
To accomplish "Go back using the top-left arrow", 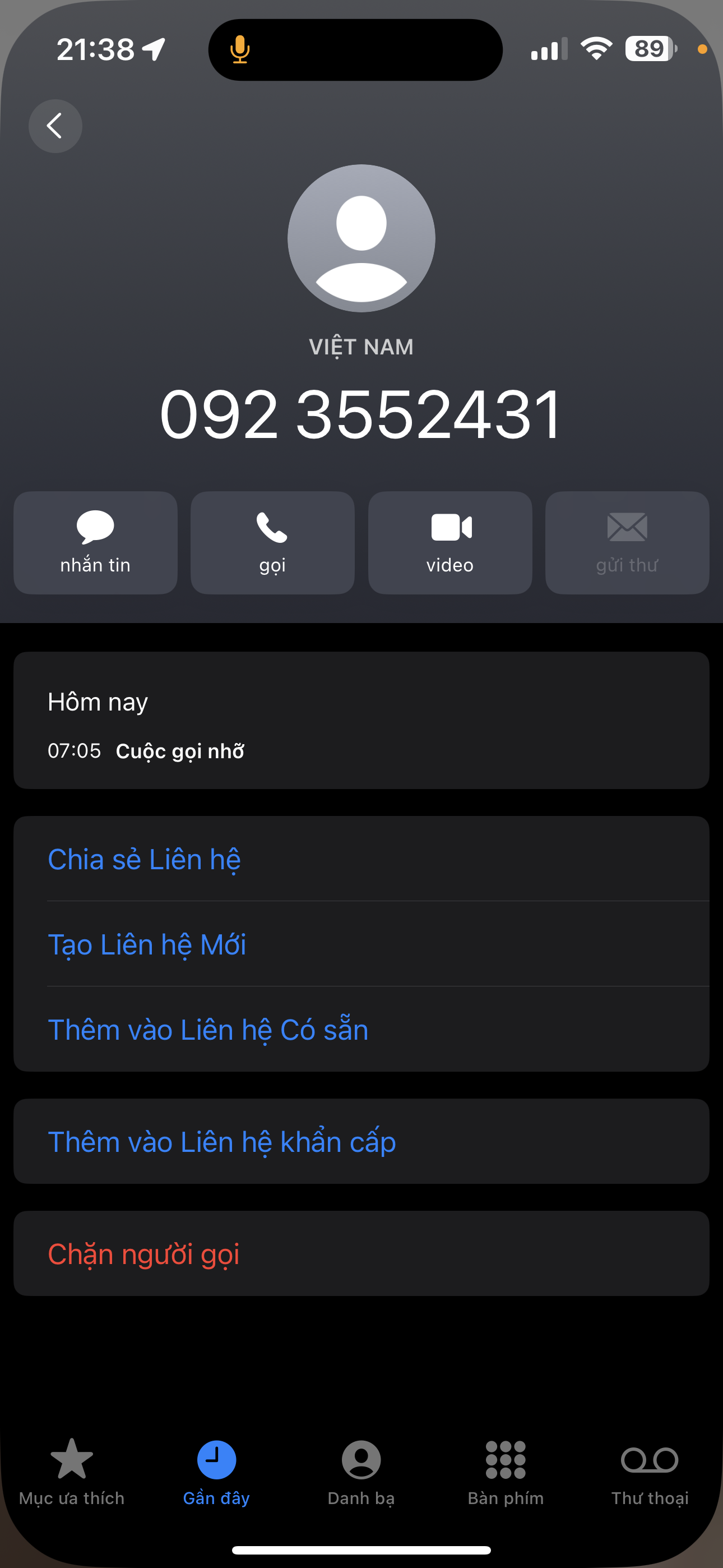I will tap(55, 126).
